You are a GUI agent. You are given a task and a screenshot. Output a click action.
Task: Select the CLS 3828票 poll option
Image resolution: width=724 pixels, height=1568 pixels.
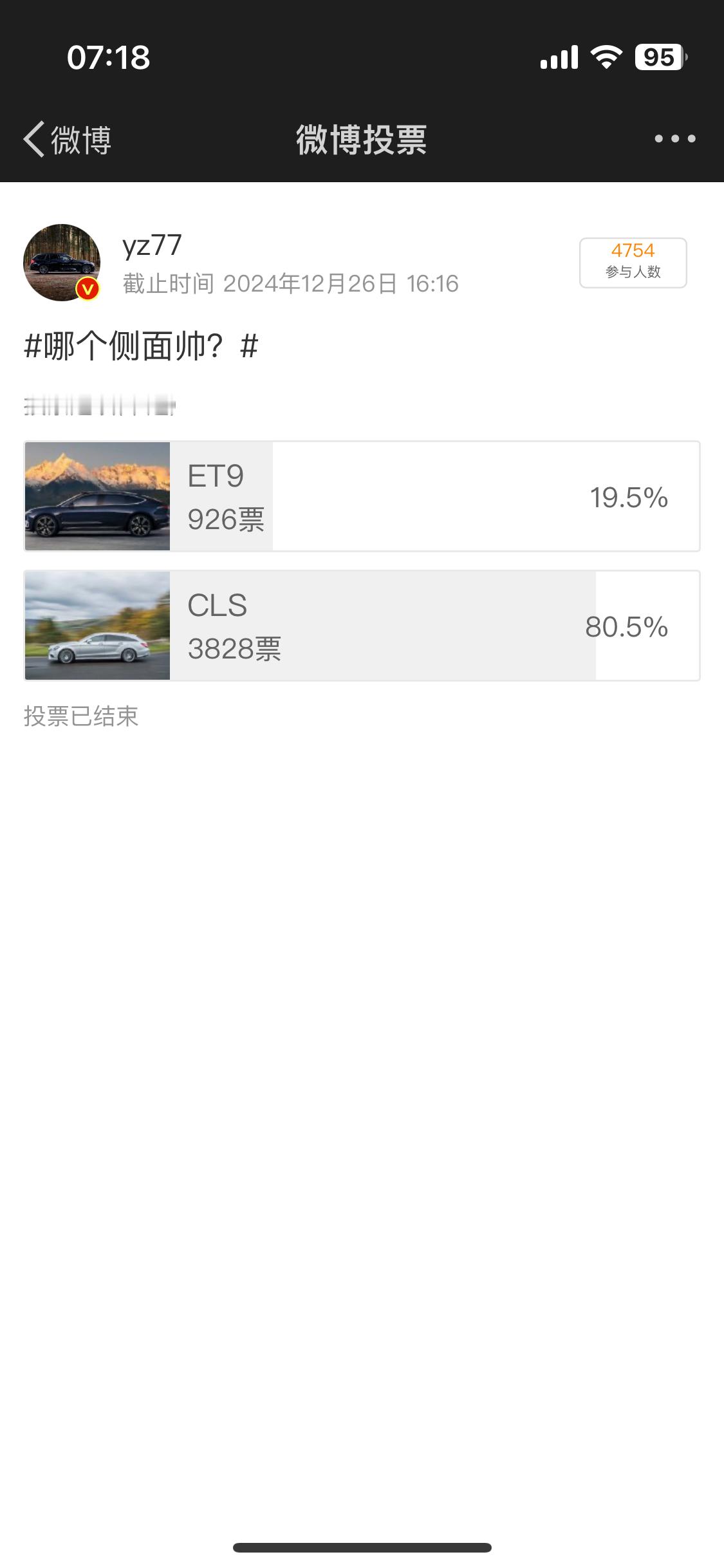tap(362, 626)
